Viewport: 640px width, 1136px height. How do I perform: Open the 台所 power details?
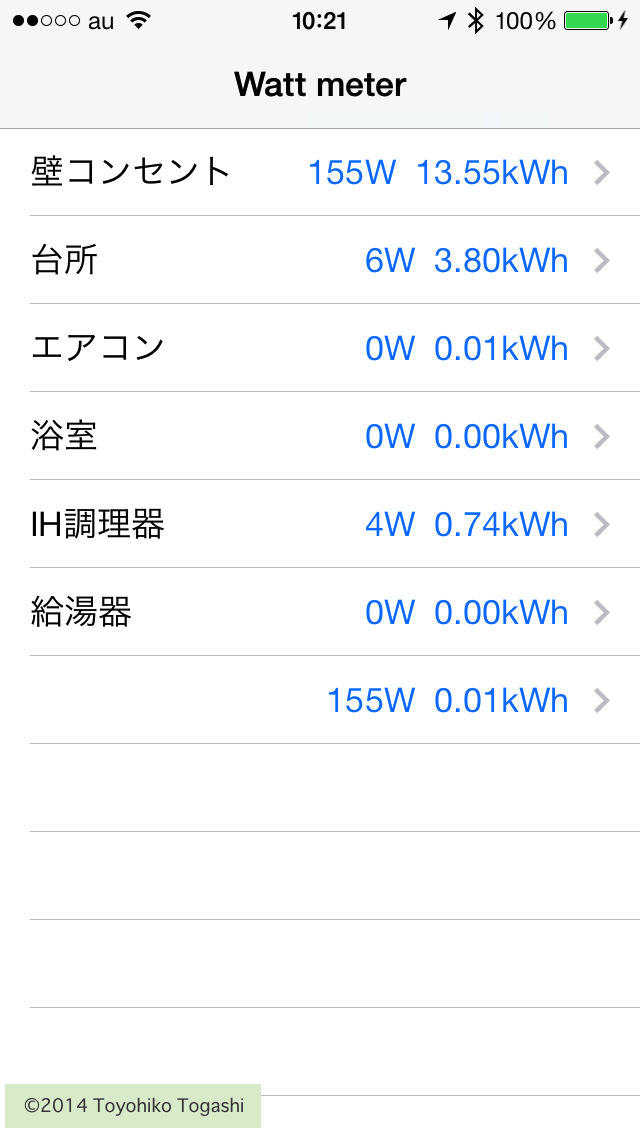[x=320, y=260]
